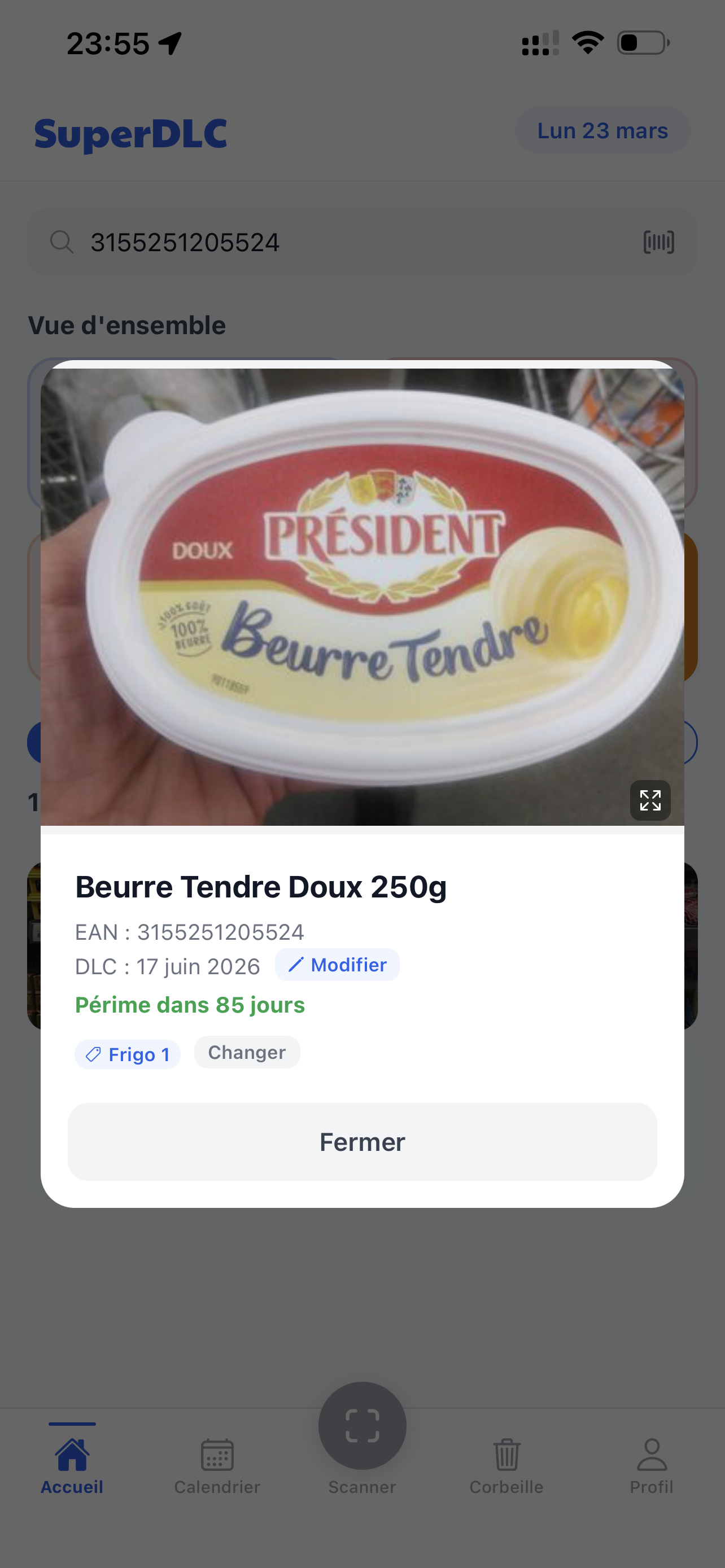This screenshot has height=1568, width=725.
Task: Expand the product photo to fullscreen
Action: click(x=650, y=800)
